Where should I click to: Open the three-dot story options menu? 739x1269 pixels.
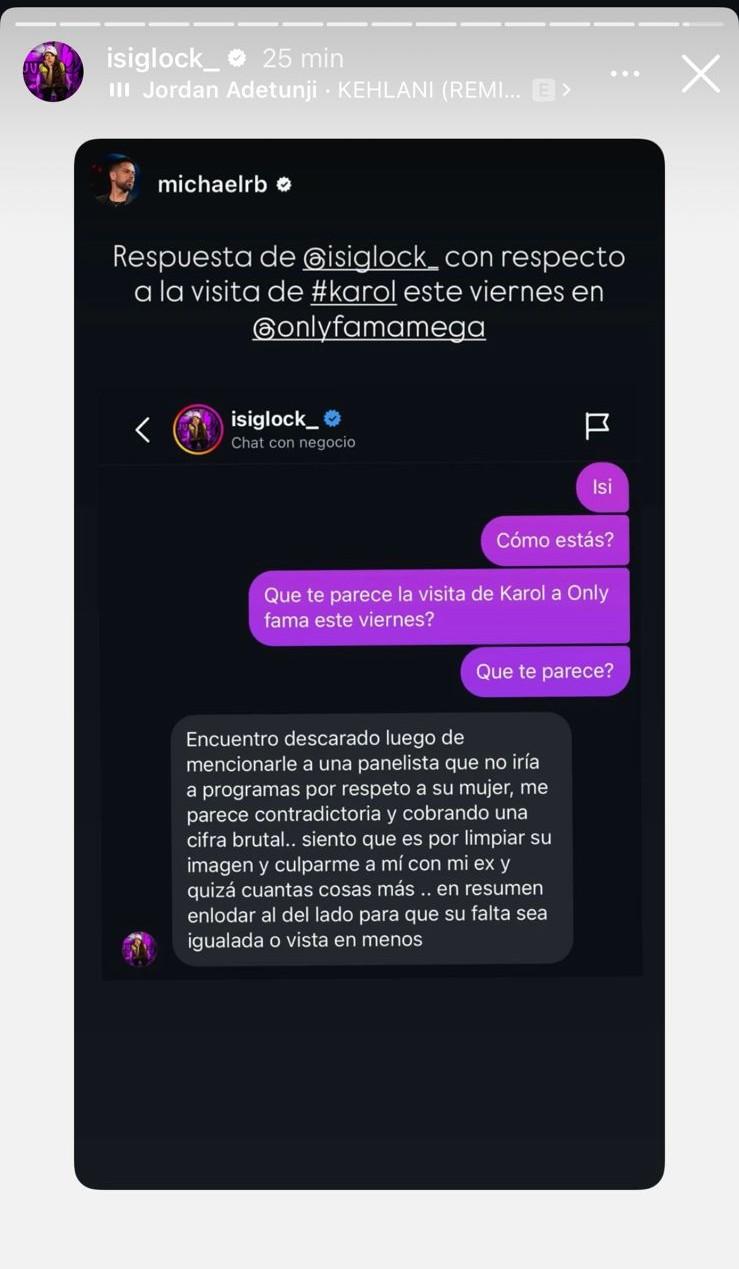625,72
